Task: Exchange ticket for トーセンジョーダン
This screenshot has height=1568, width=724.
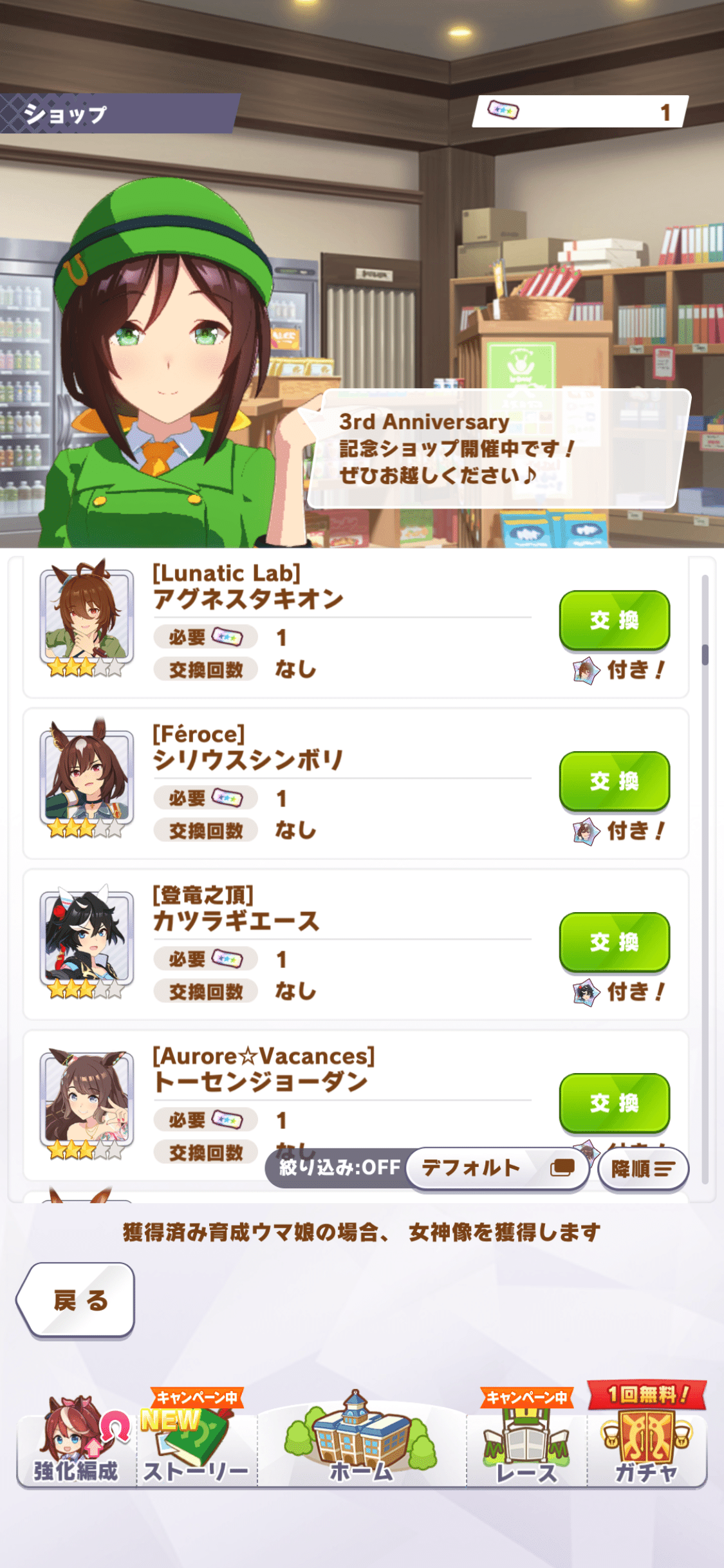Action: click(614, 1103)
